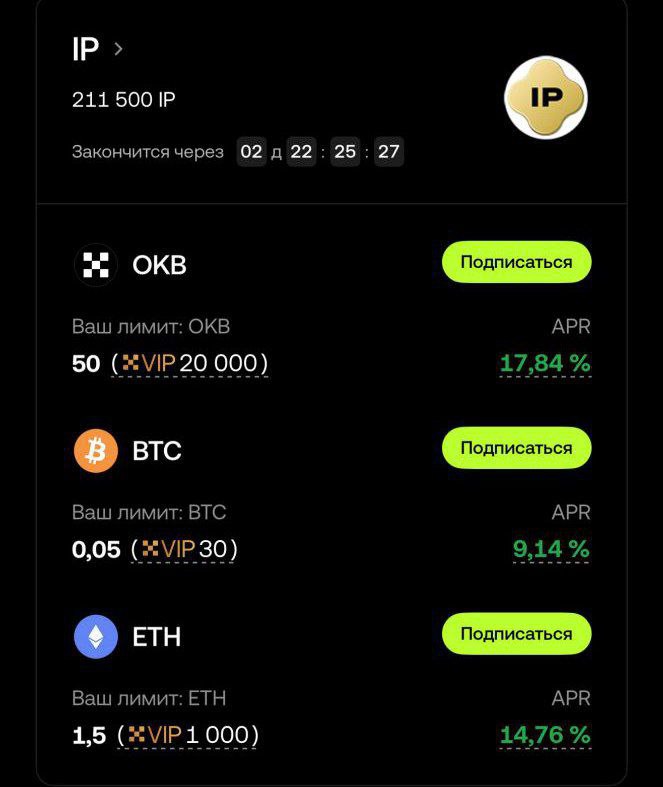Viewport: 663px width, 787px height.
Task: Subscribe to the OKB pool
Action: tap(516, 262)
